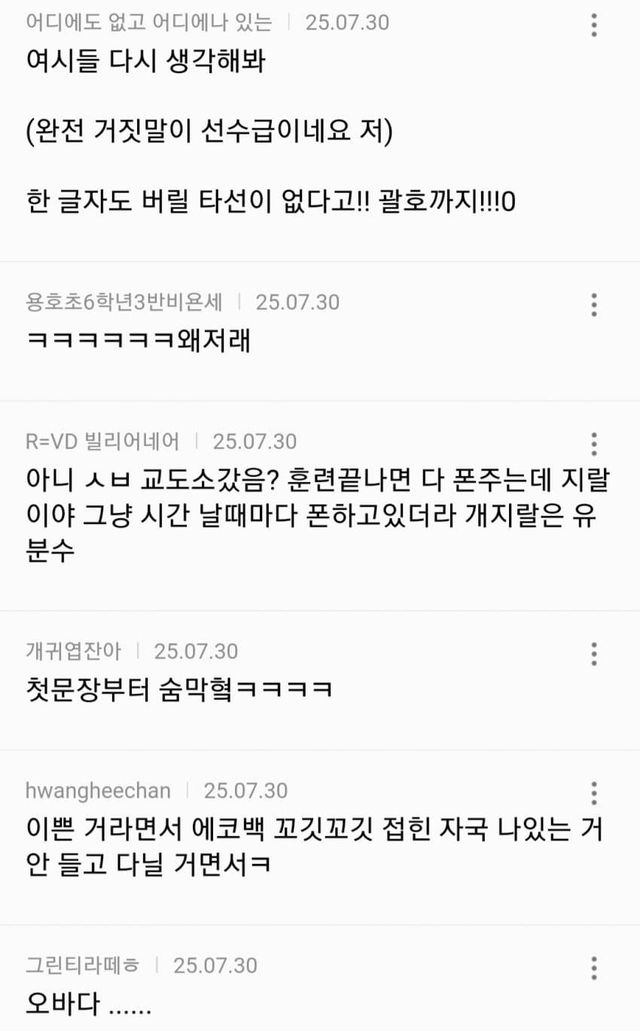Open the options menu on hwangheechan's comment
Screen dimensions: 640x1031
click(x=595, y=794)
